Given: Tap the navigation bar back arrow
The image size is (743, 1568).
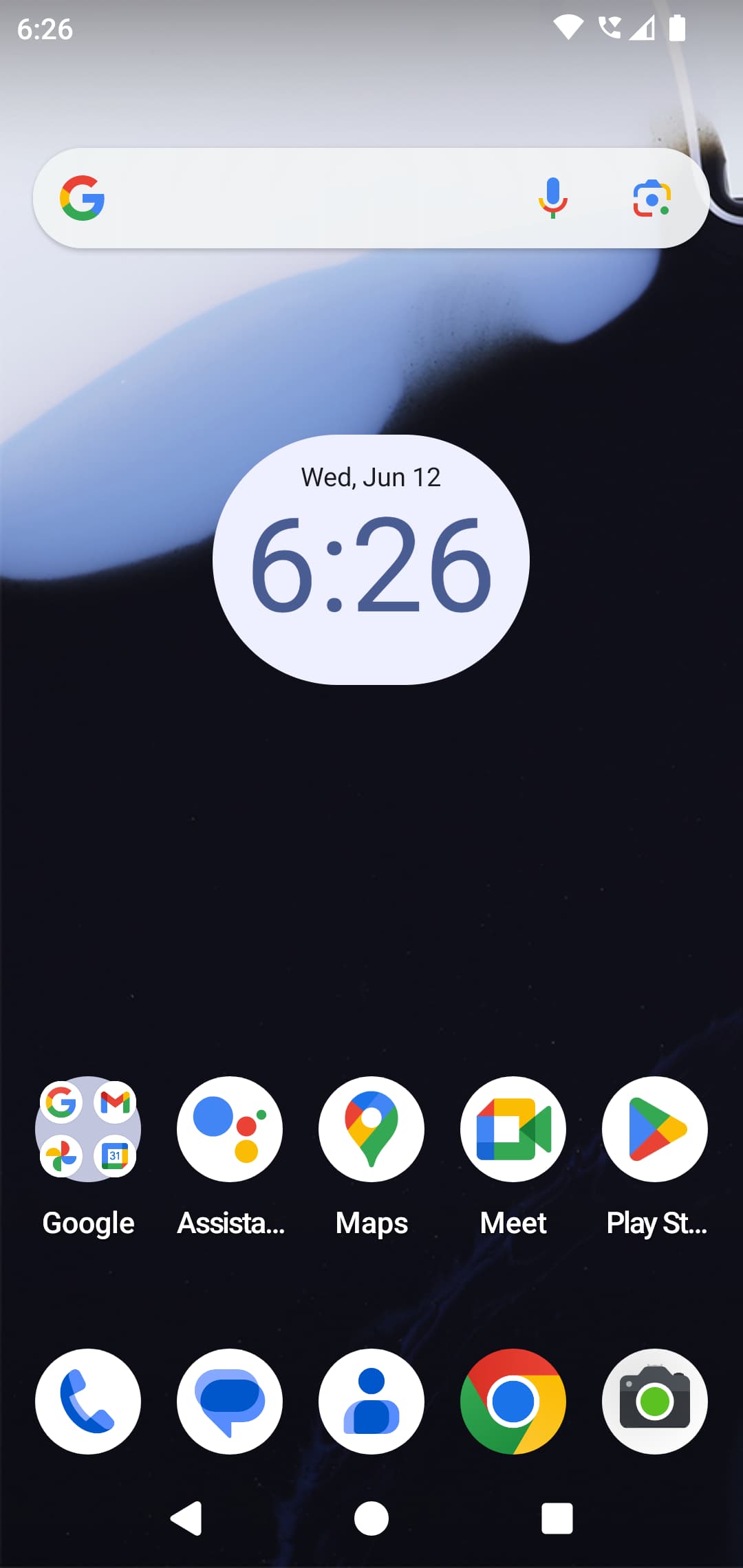Looking at the screenshot, I should (x=186, y=1518).
